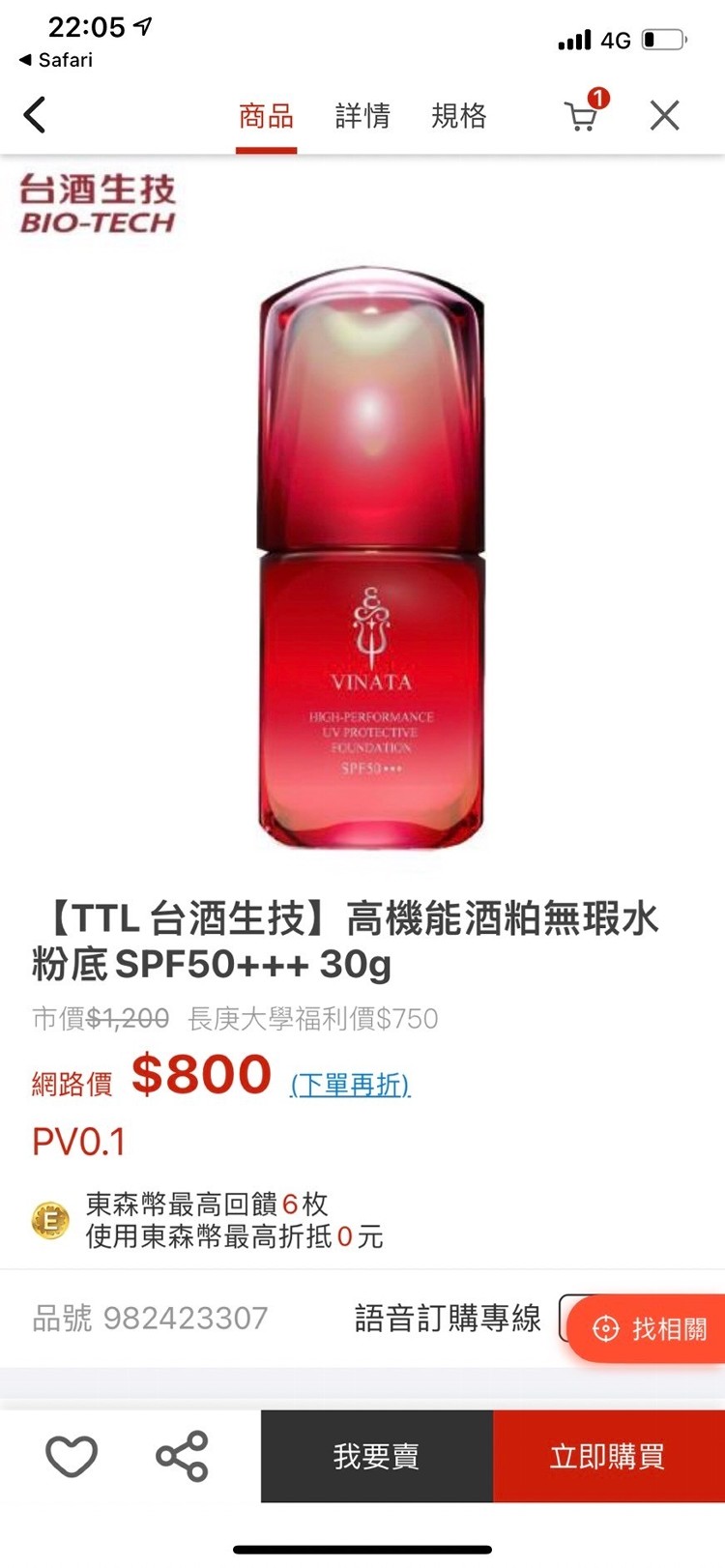Image resolution: width=725 pixels, height=1568 pixels.
Task: Open the 下單再折 discount link
Action: coord(350,1084)
